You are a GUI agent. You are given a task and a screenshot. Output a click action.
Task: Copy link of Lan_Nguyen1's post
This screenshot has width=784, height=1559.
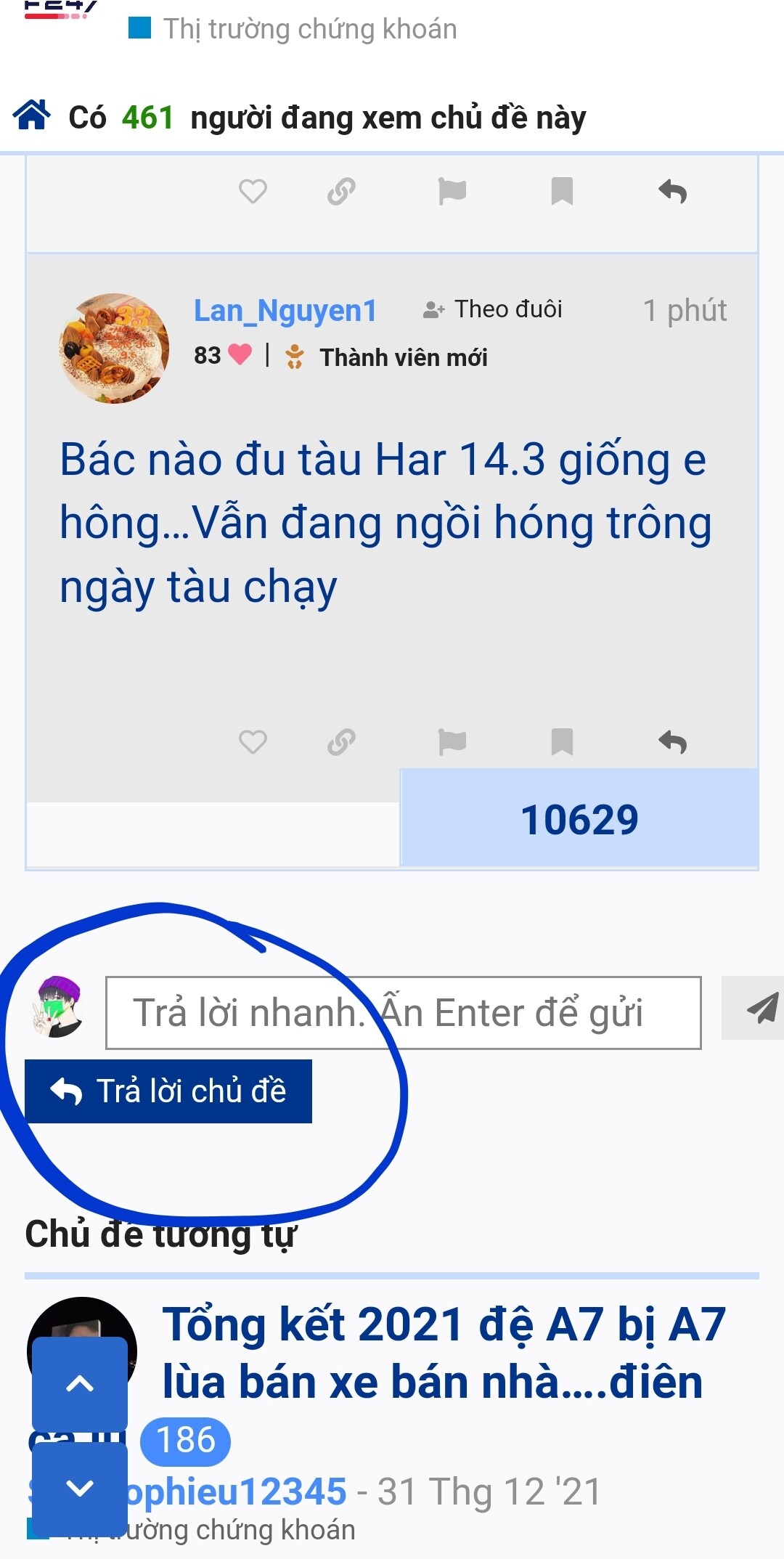(x=341, y=742)
